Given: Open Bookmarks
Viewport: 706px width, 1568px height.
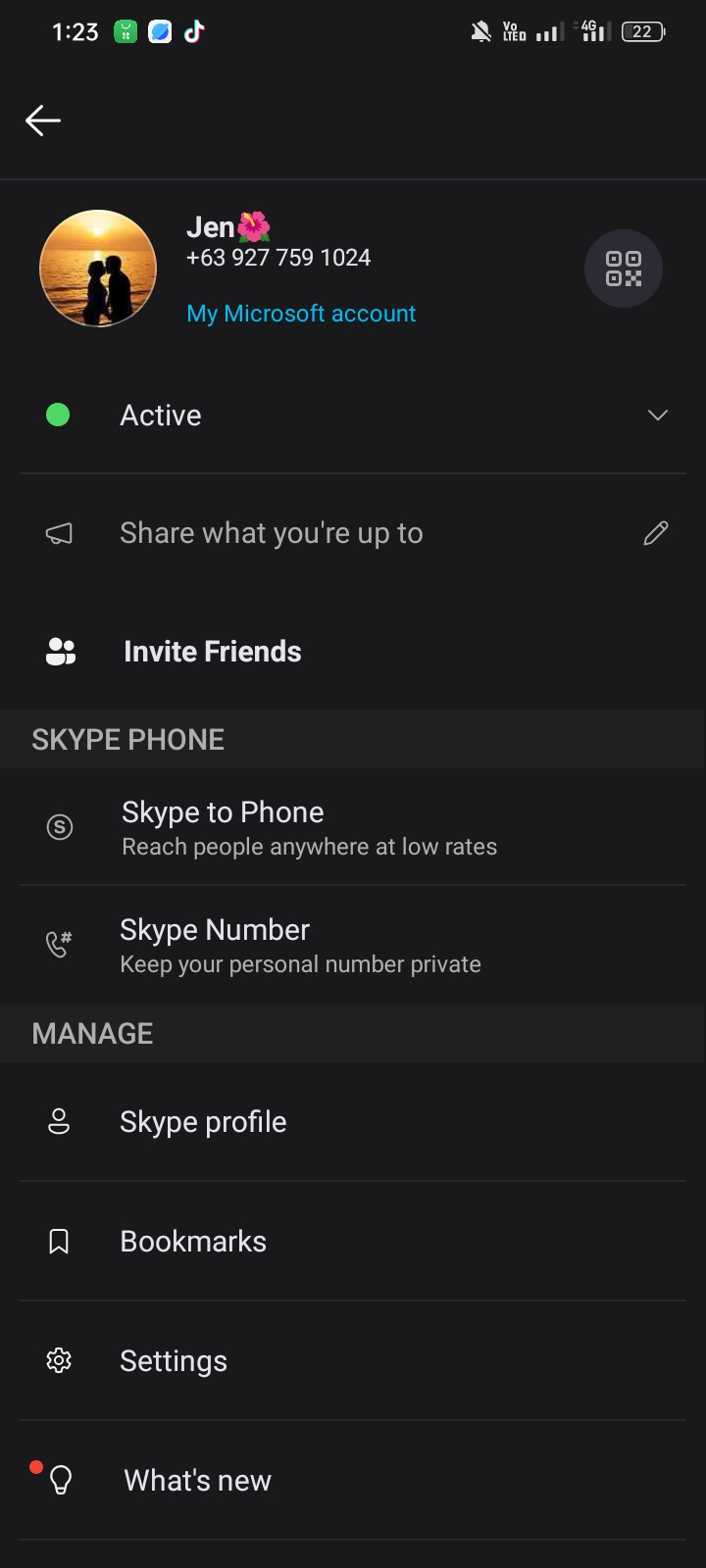Looking at the screenshot, I should tap(353, 1242).
